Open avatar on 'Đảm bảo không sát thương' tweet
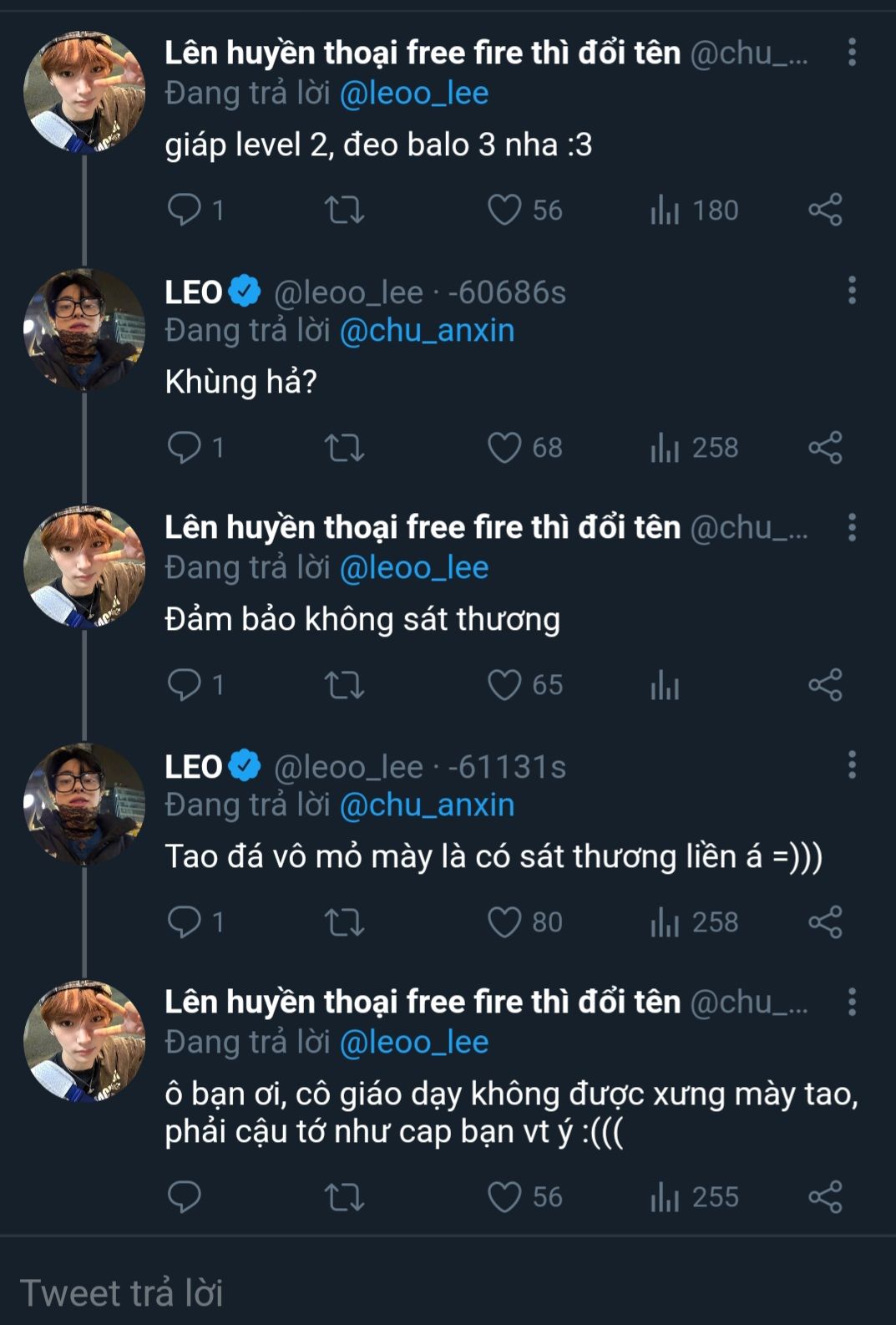This screenshot has height=1325, width=896. pos(84,566)
